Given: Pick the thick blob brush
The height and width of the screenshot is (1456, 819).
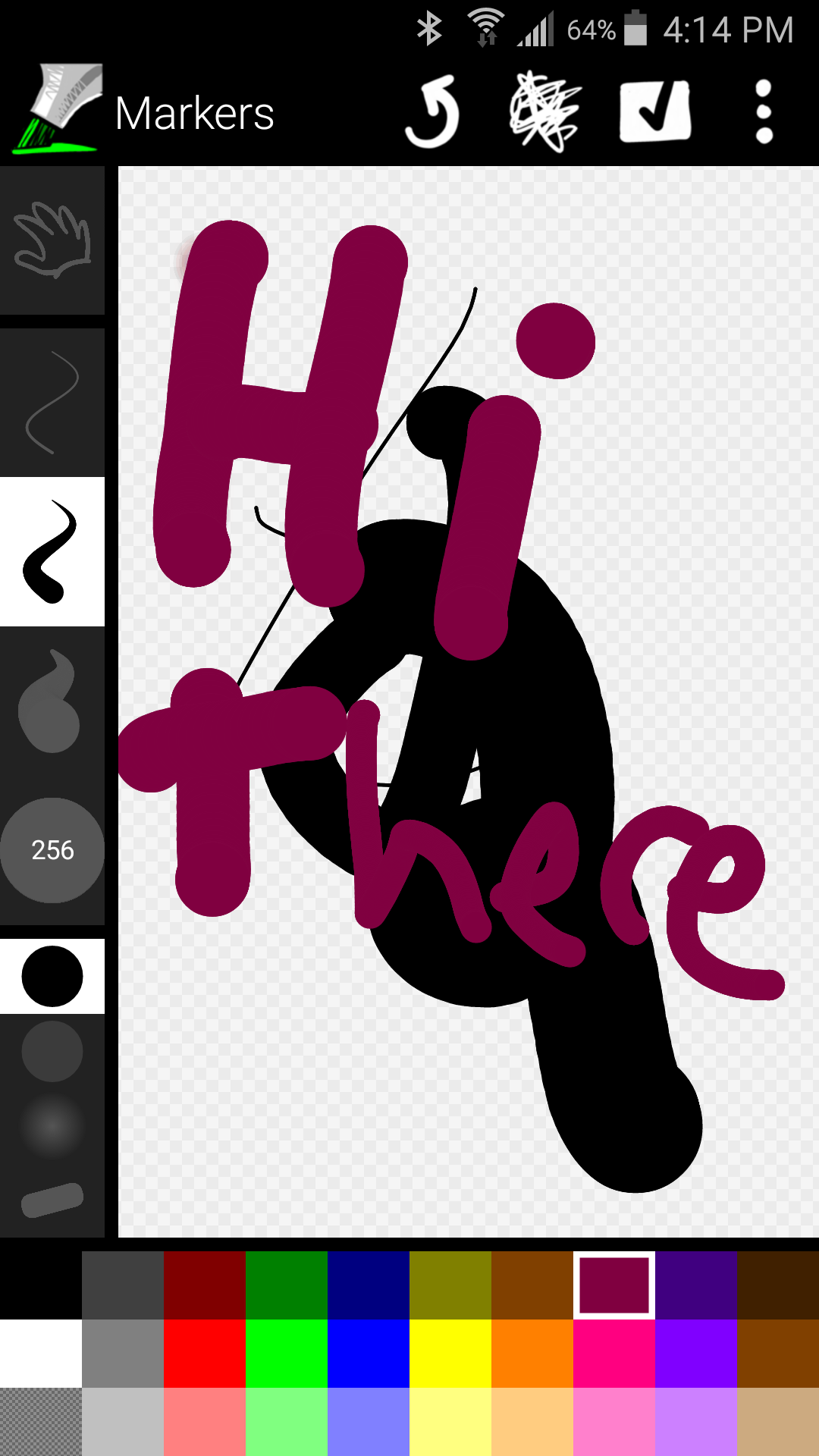Looking at the screenshot, I should [52, 701].
